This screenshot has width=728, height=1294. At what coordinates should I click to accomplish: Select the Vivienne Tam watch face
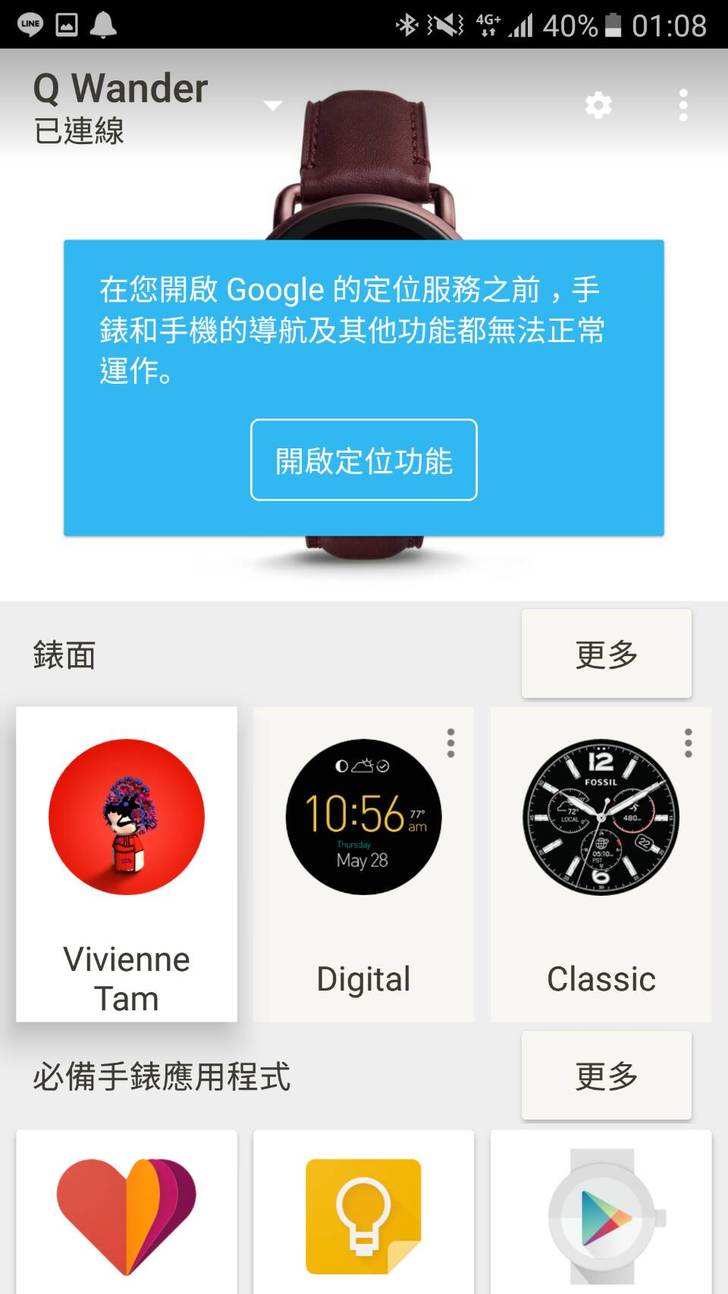127,864
